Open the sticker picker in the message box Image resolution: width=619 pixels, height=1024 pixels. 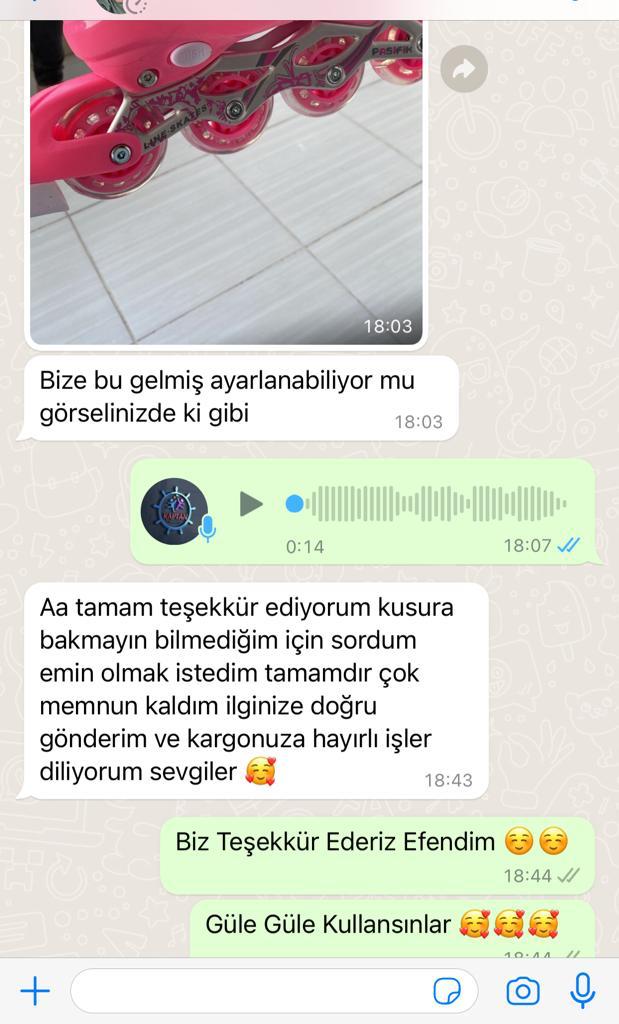coord(447,991)
